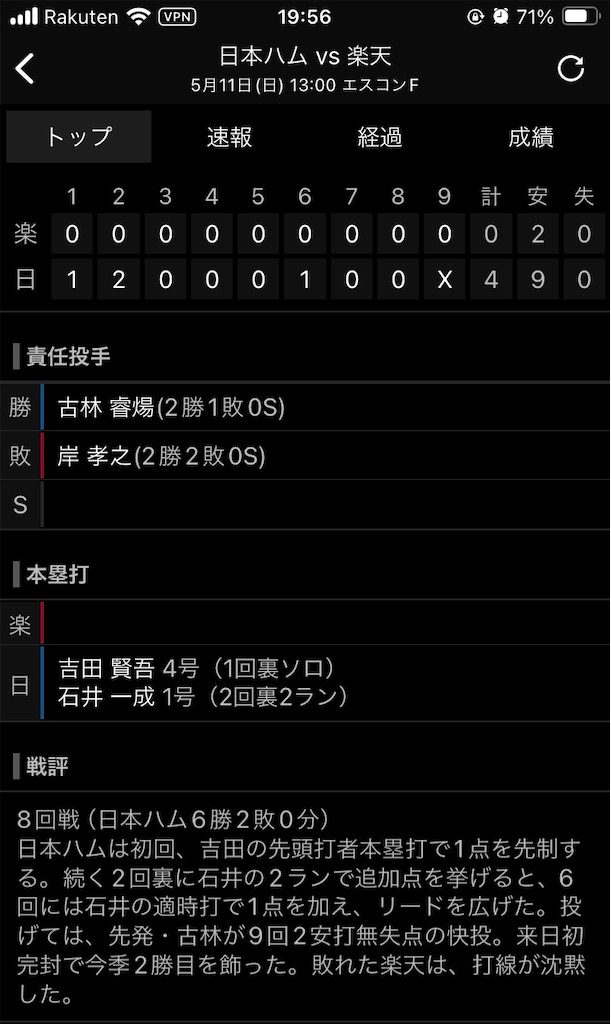Open the 経過 tab
The height and width of the screenshot is (1024, 611).
click(380, 137)
